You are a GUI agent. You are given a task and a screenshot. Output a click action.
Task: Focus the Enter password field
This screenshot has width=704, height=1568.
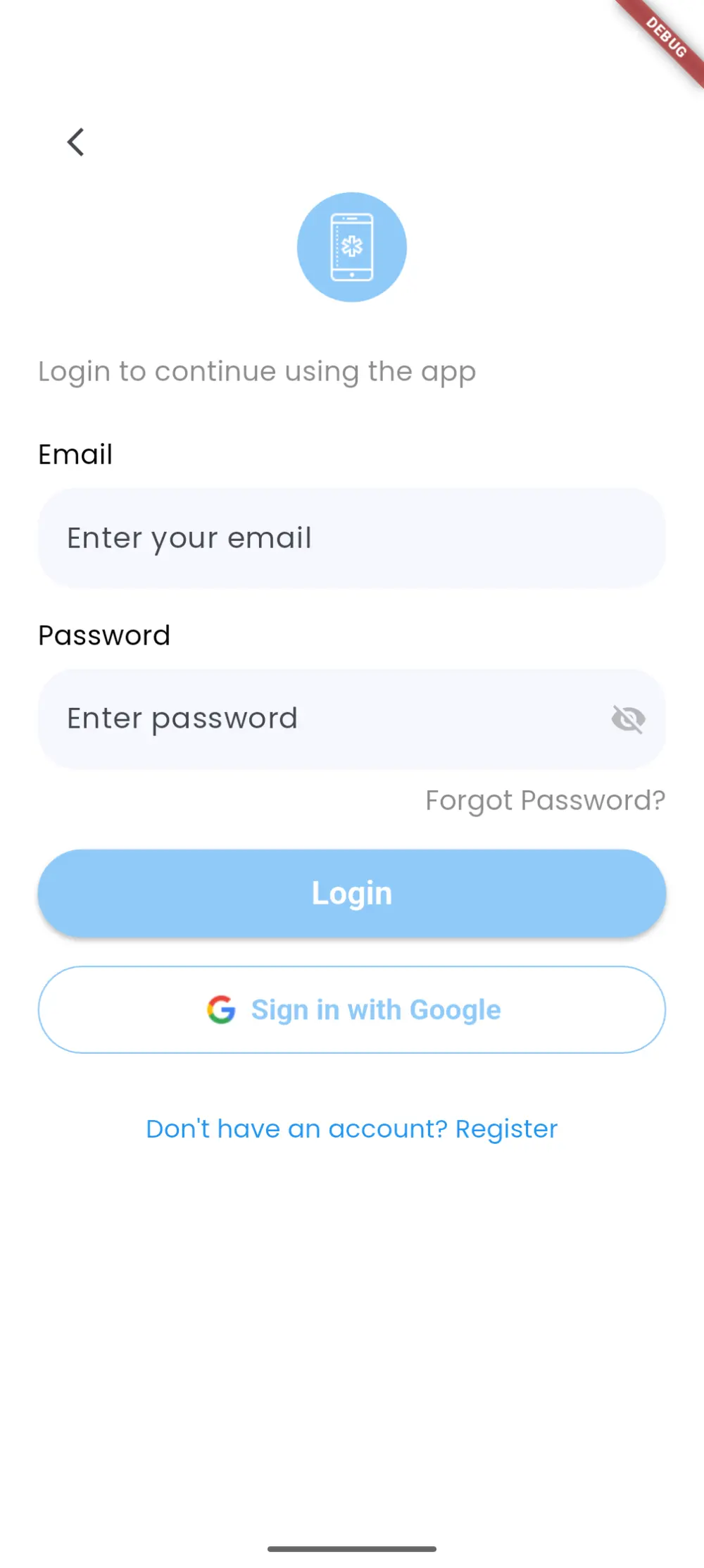317,718
